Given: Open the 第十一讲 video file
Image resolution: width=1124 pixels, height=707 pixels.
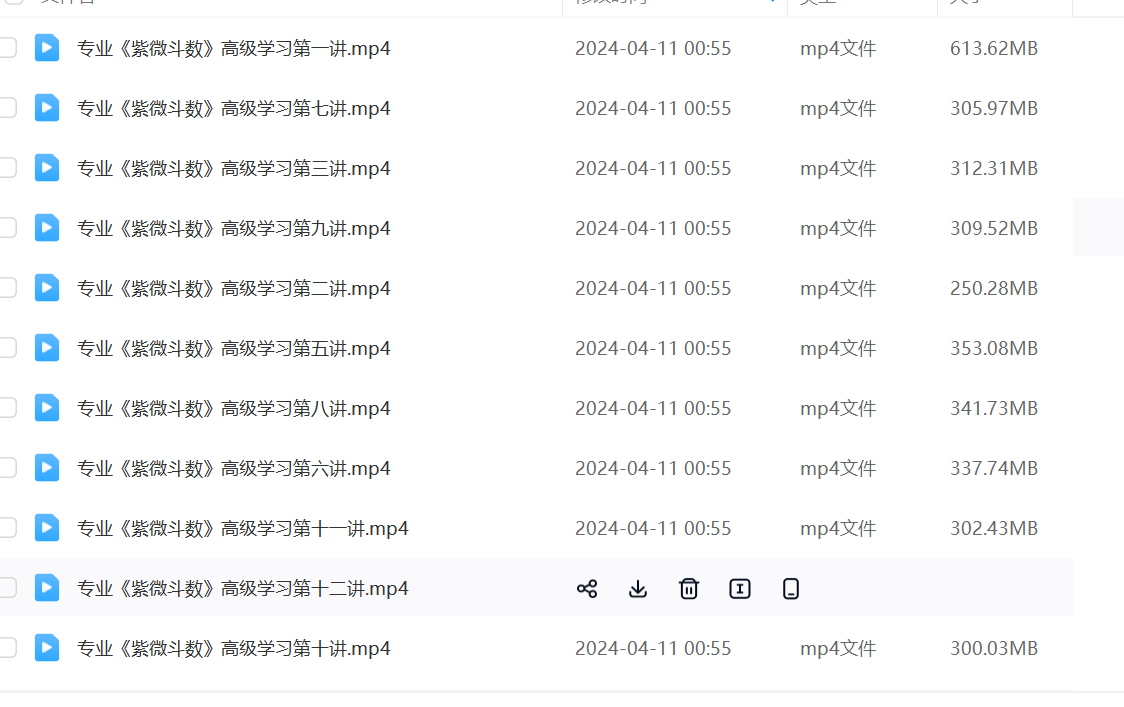Looking at the screenshot, I should tap(242, 528).
